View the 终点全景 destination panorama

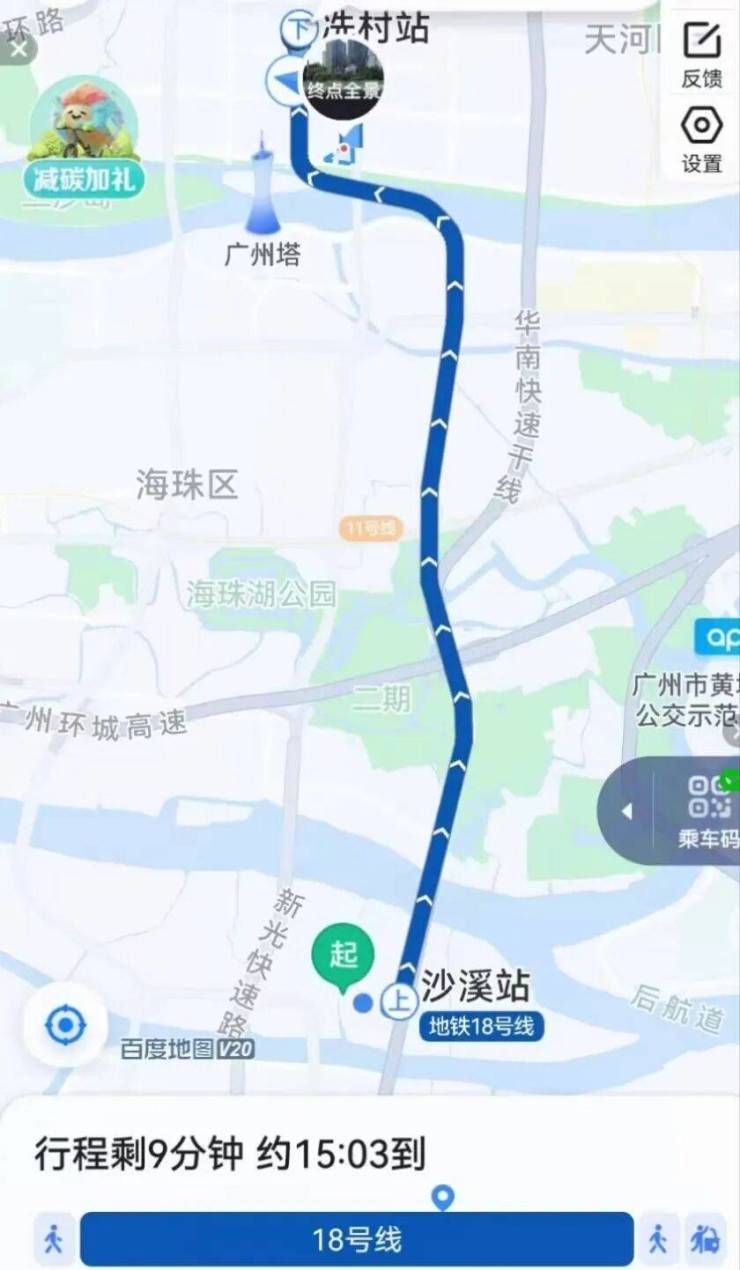pos(343,74)
